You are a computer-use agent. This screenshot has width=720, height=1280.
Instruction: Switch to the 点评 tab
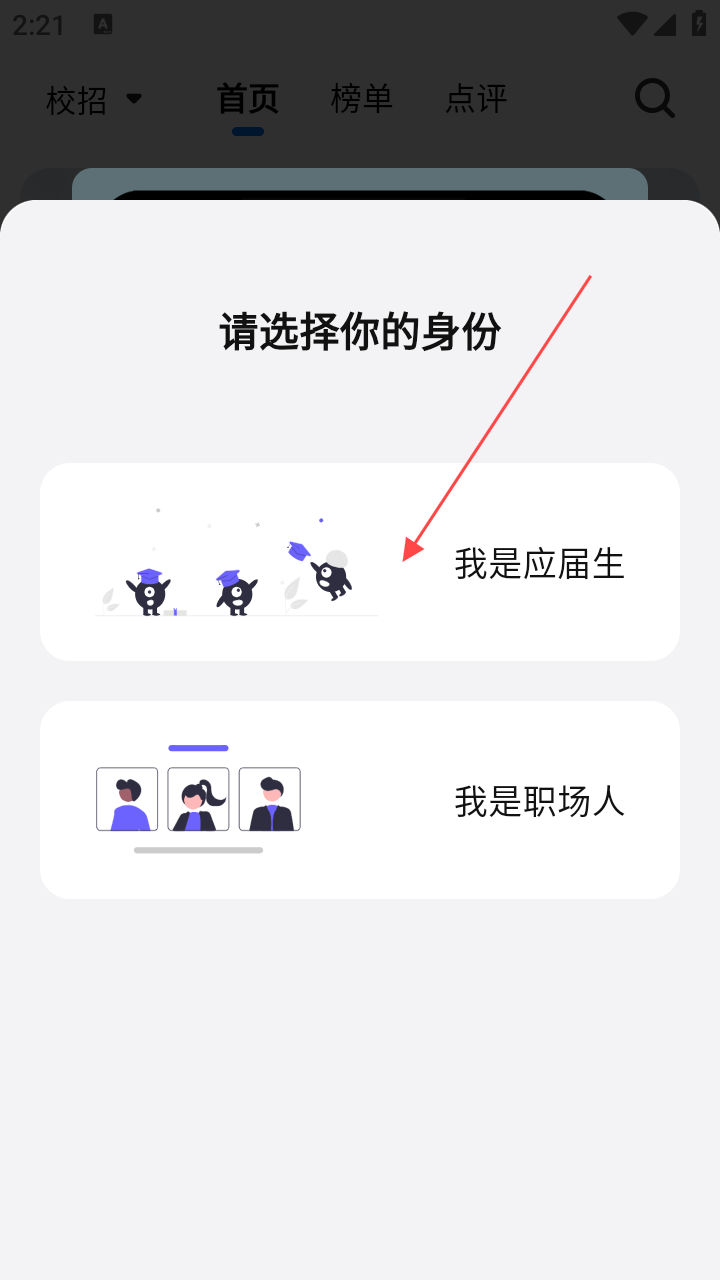click(476, 98)
